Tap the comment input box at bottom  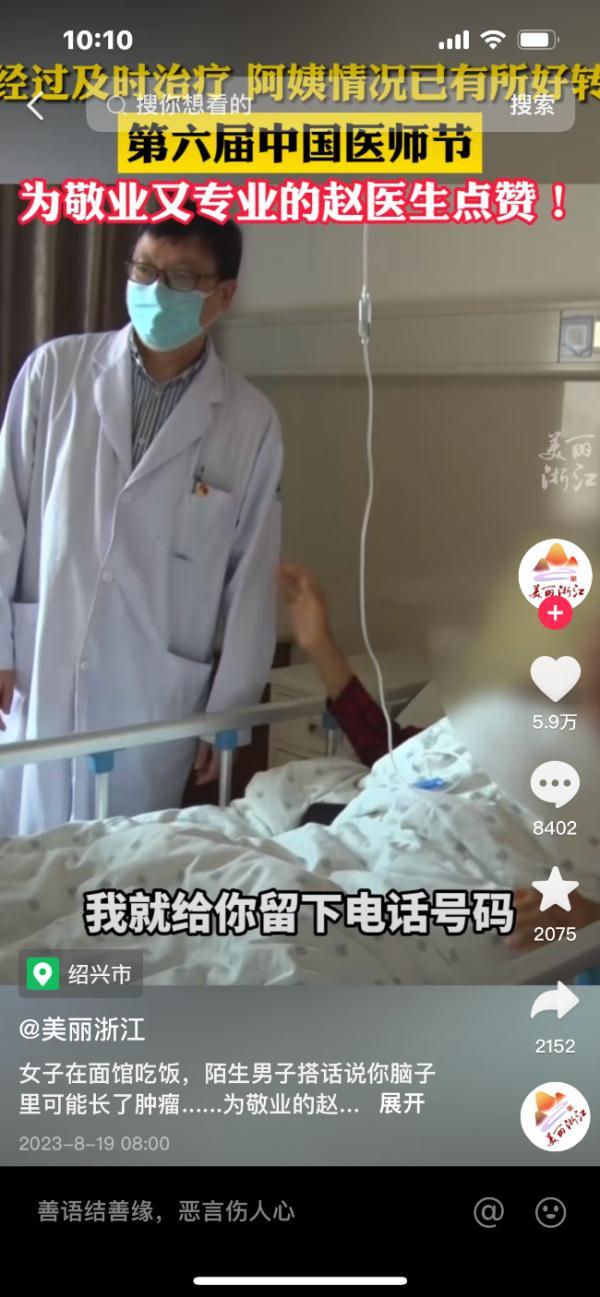pyautogui.click(x=240, y=1211)
